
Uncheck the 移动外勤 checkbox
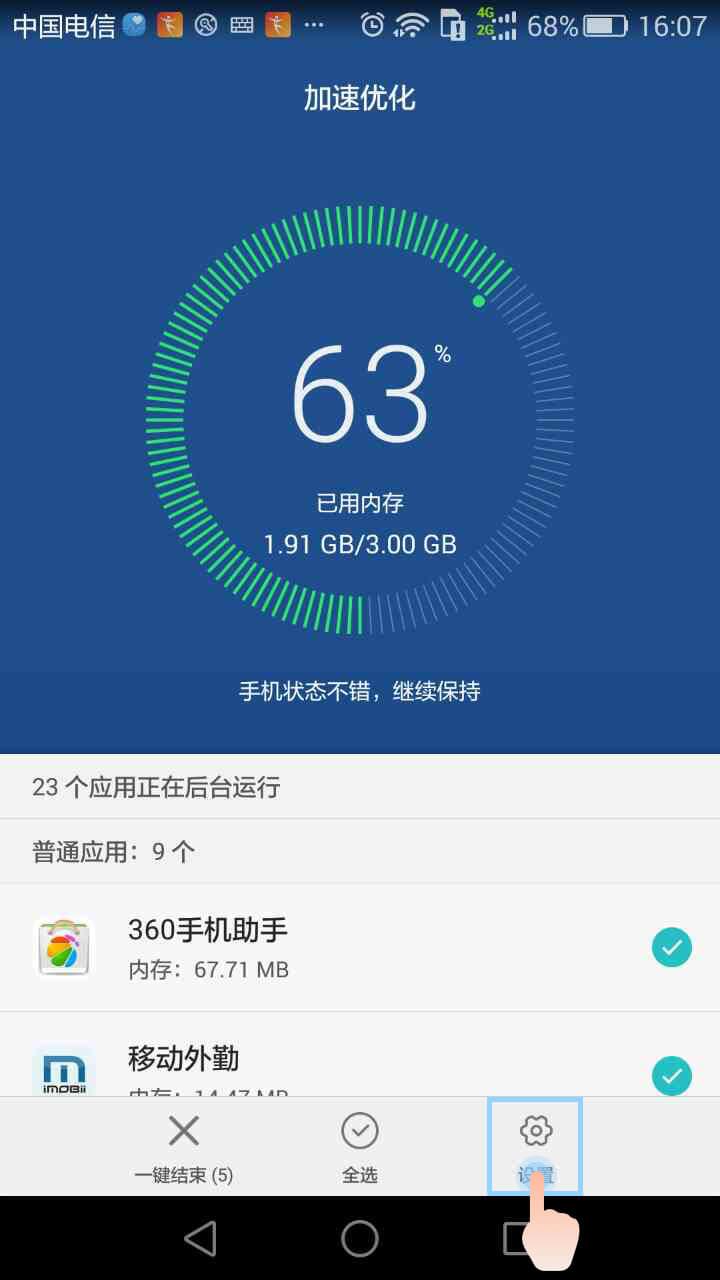[x=672, y=1075]
